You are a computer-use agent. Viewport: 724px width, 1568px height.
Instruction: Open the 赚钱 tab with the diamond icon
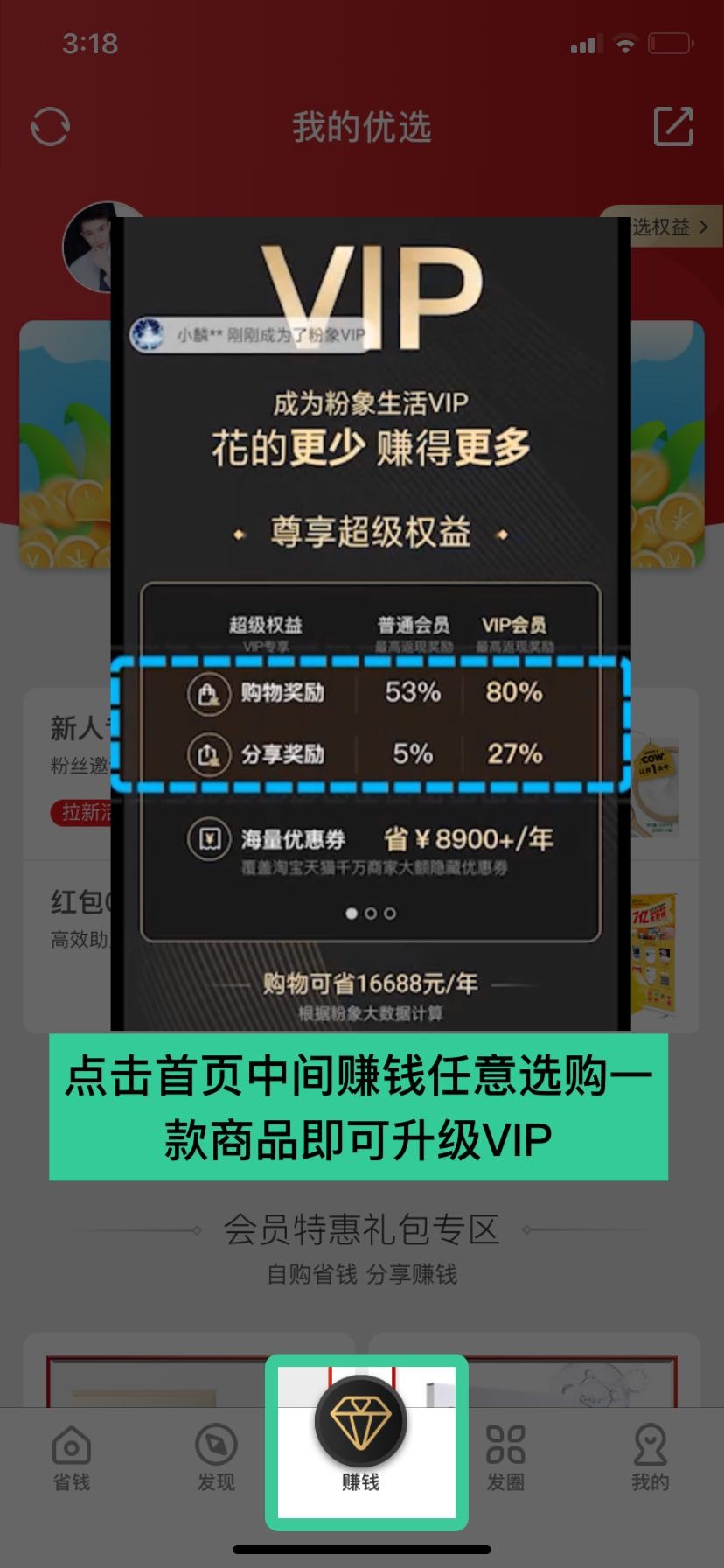[x=361, y=1437]
